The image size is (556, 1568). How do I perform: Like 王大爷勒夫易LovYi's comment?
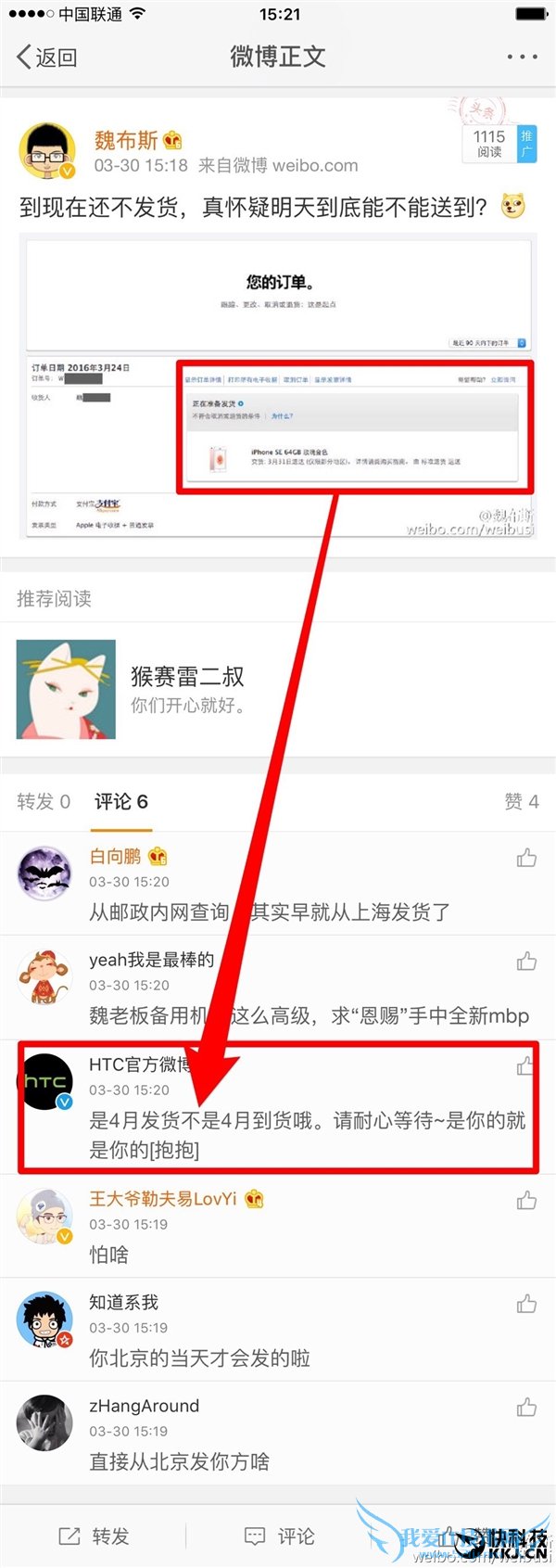526,1201
